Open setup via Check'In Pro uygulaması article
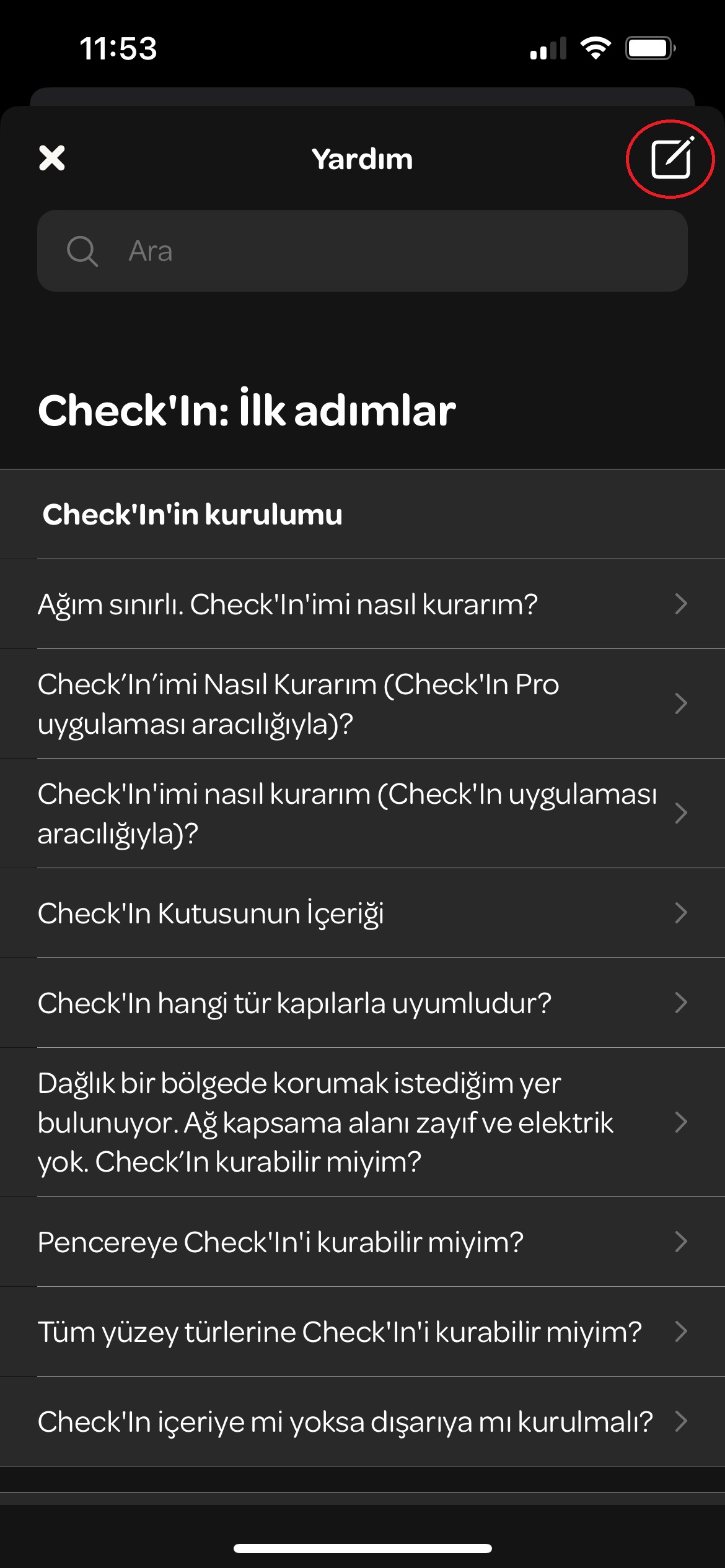 362,704
